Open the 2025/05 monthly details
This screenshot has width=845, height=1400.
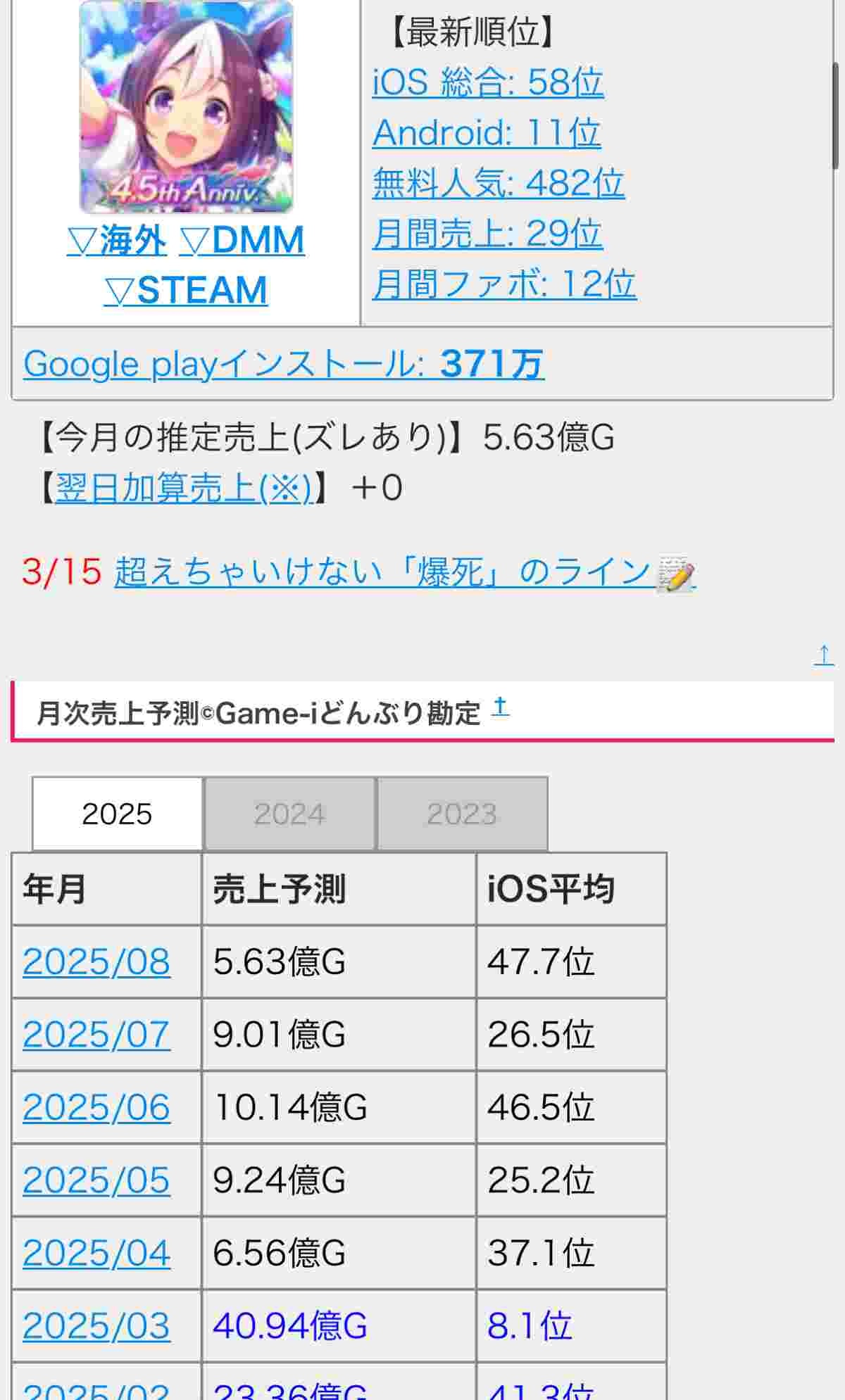[96, 1181]
